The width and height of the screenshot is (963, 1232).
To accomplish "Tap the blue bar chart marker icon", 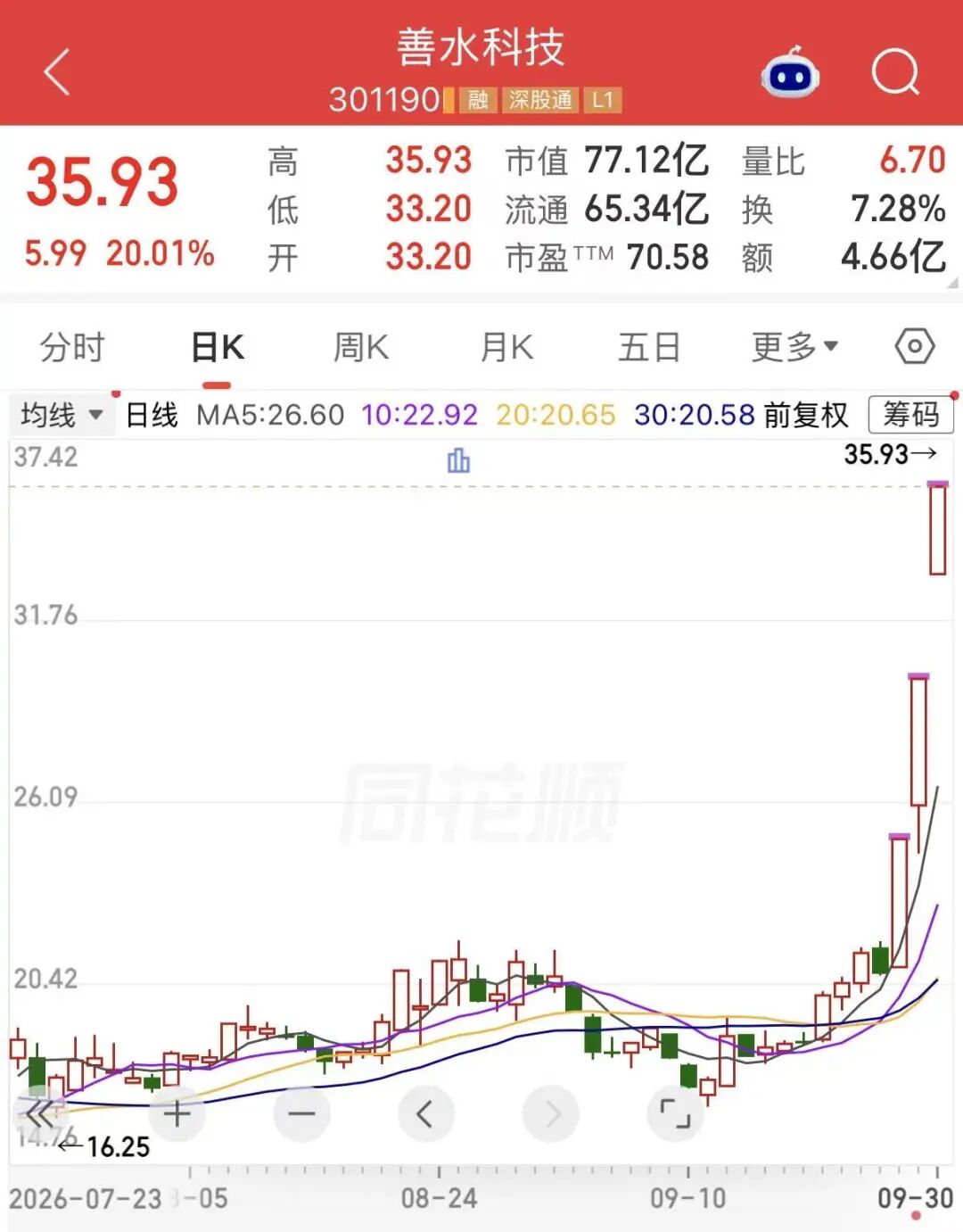I will 458,460.
